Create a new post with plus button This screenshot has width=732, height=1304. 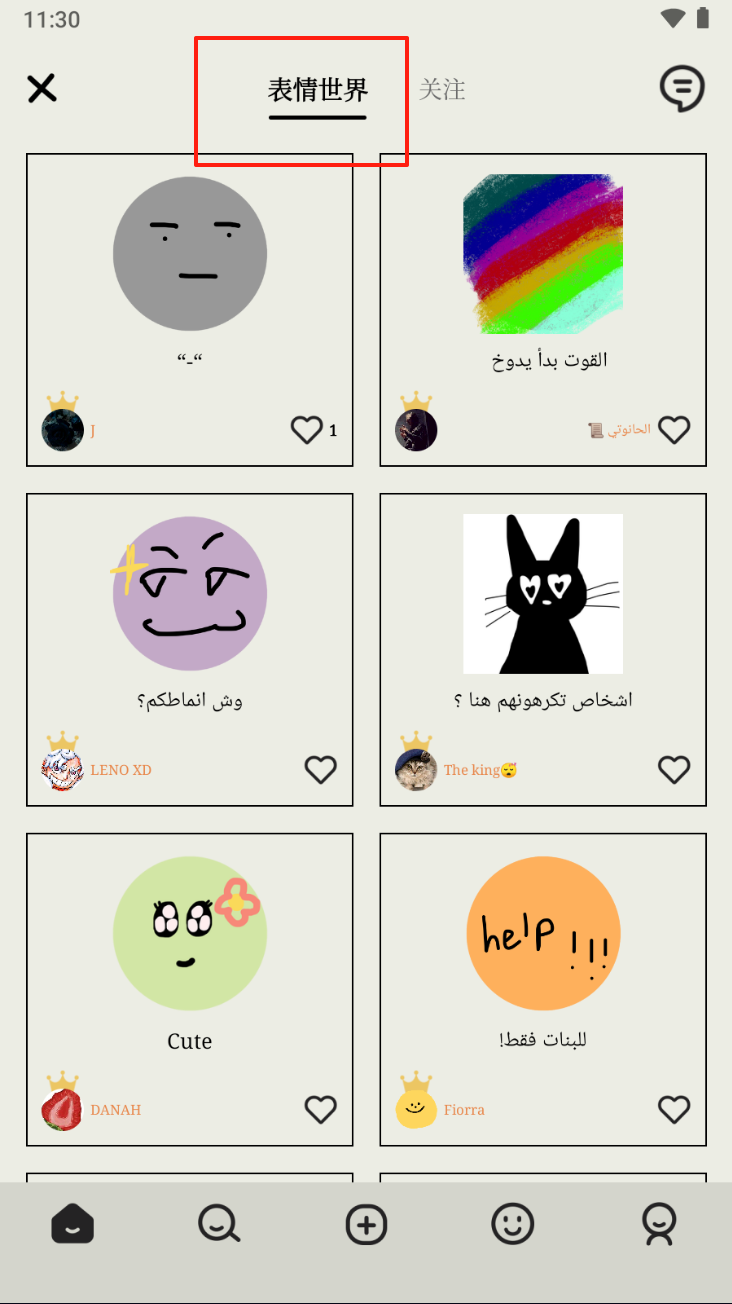coord(366,1224)
